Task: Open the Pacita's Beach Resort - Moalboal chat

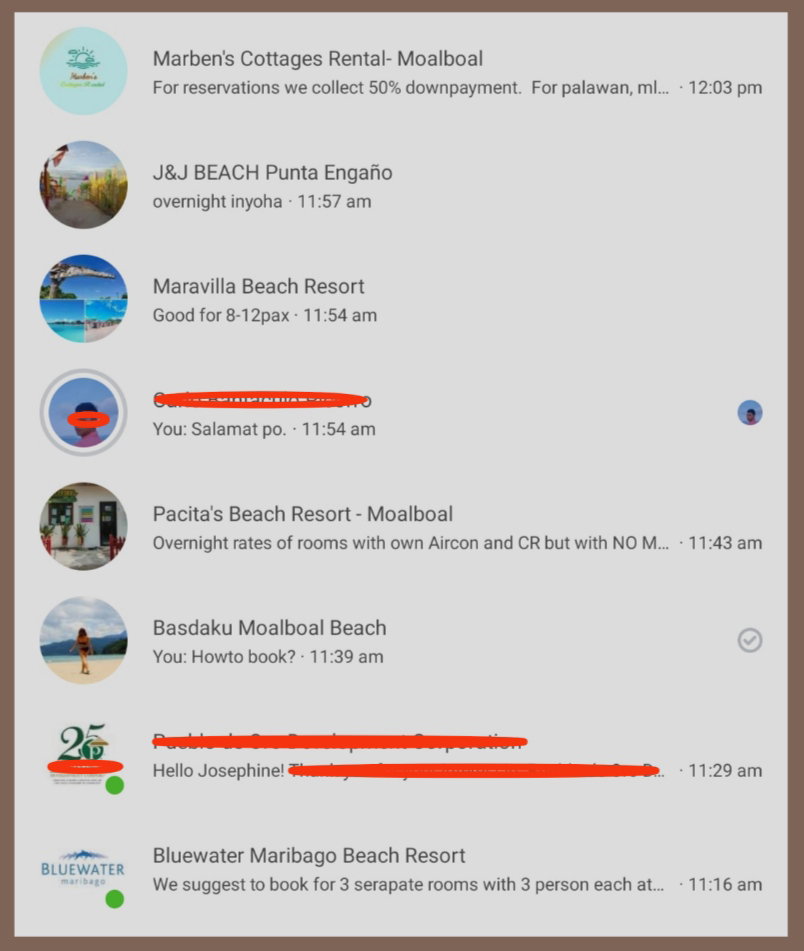Action: click(401, 528)
